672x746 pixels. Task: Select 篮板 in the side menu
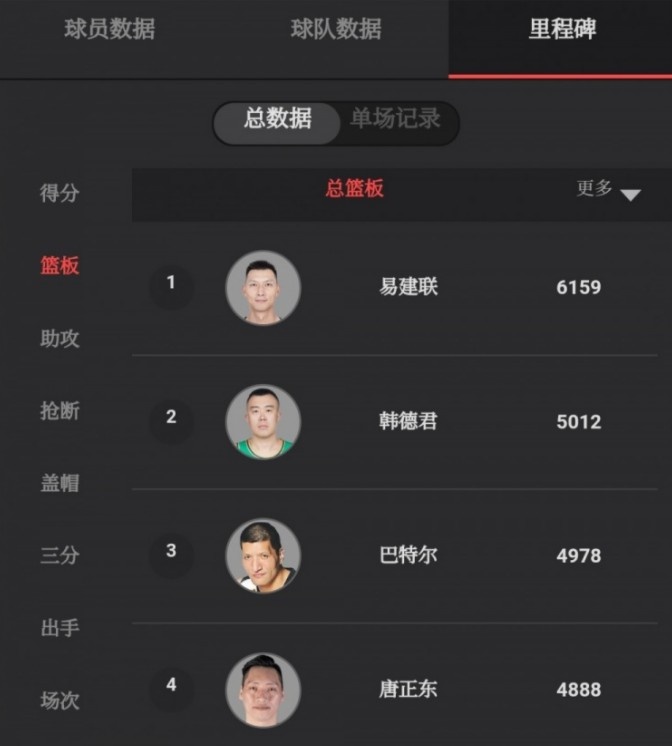60,266
